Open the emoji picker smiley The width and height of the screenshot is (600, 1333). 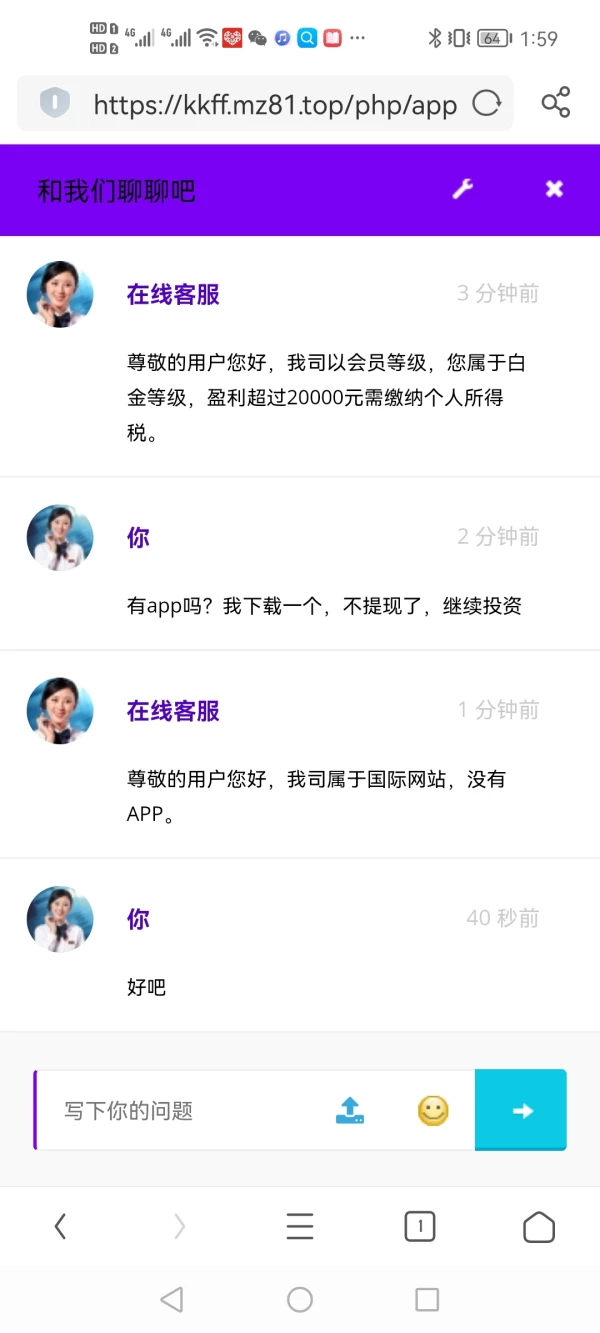[x=433, y=1110]
